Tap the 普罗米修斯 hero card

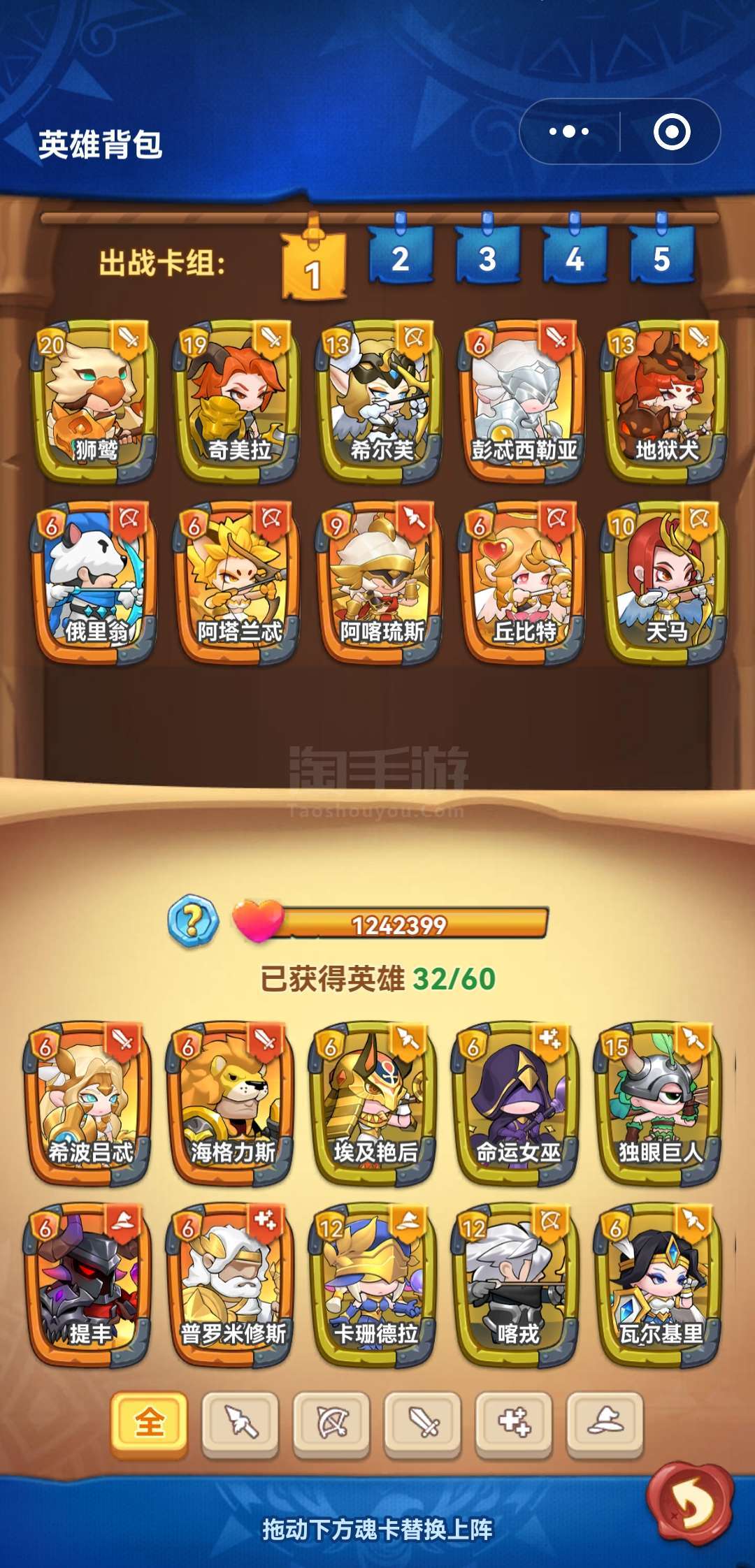[x=231, y=1284]
